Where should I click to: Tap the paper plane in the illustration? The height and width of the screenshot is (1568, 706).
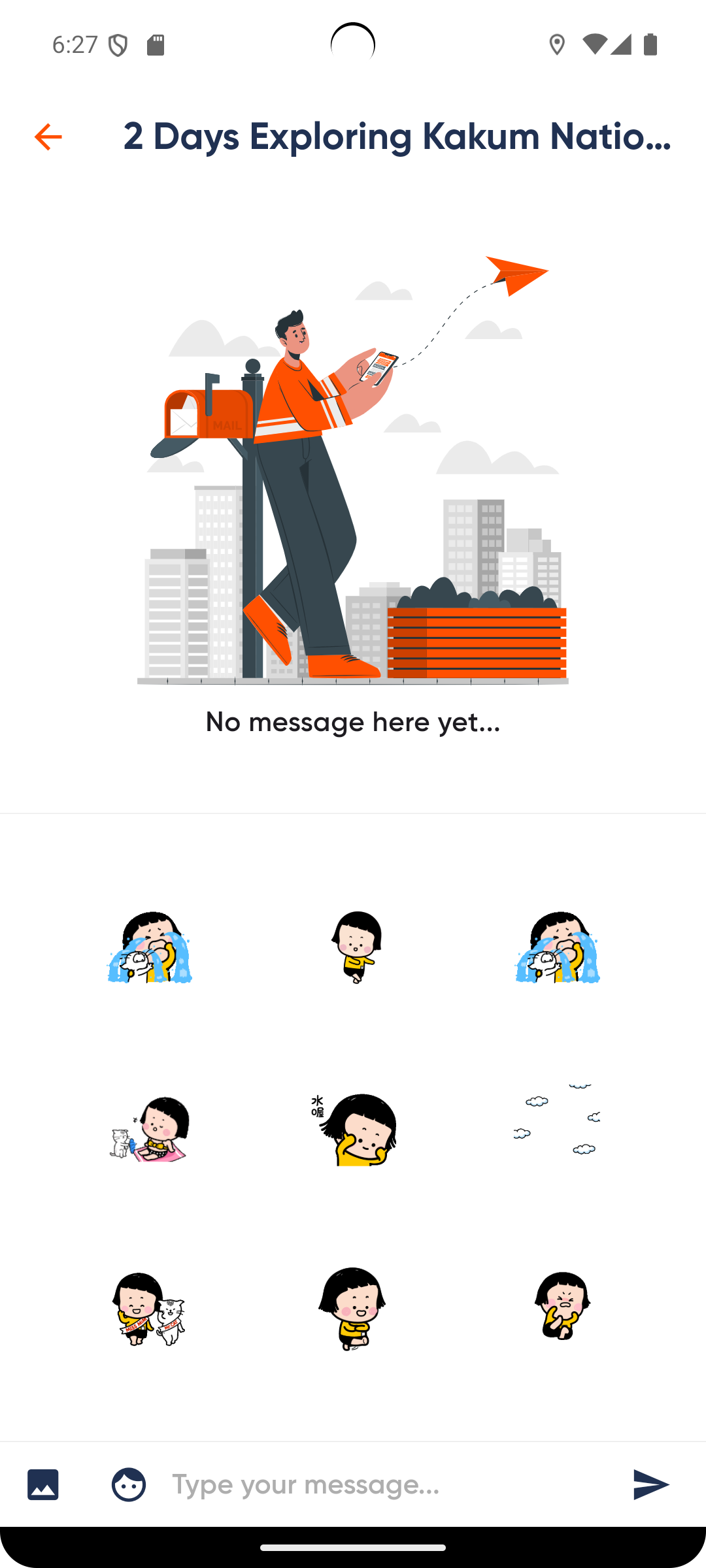tap(516, 274)
